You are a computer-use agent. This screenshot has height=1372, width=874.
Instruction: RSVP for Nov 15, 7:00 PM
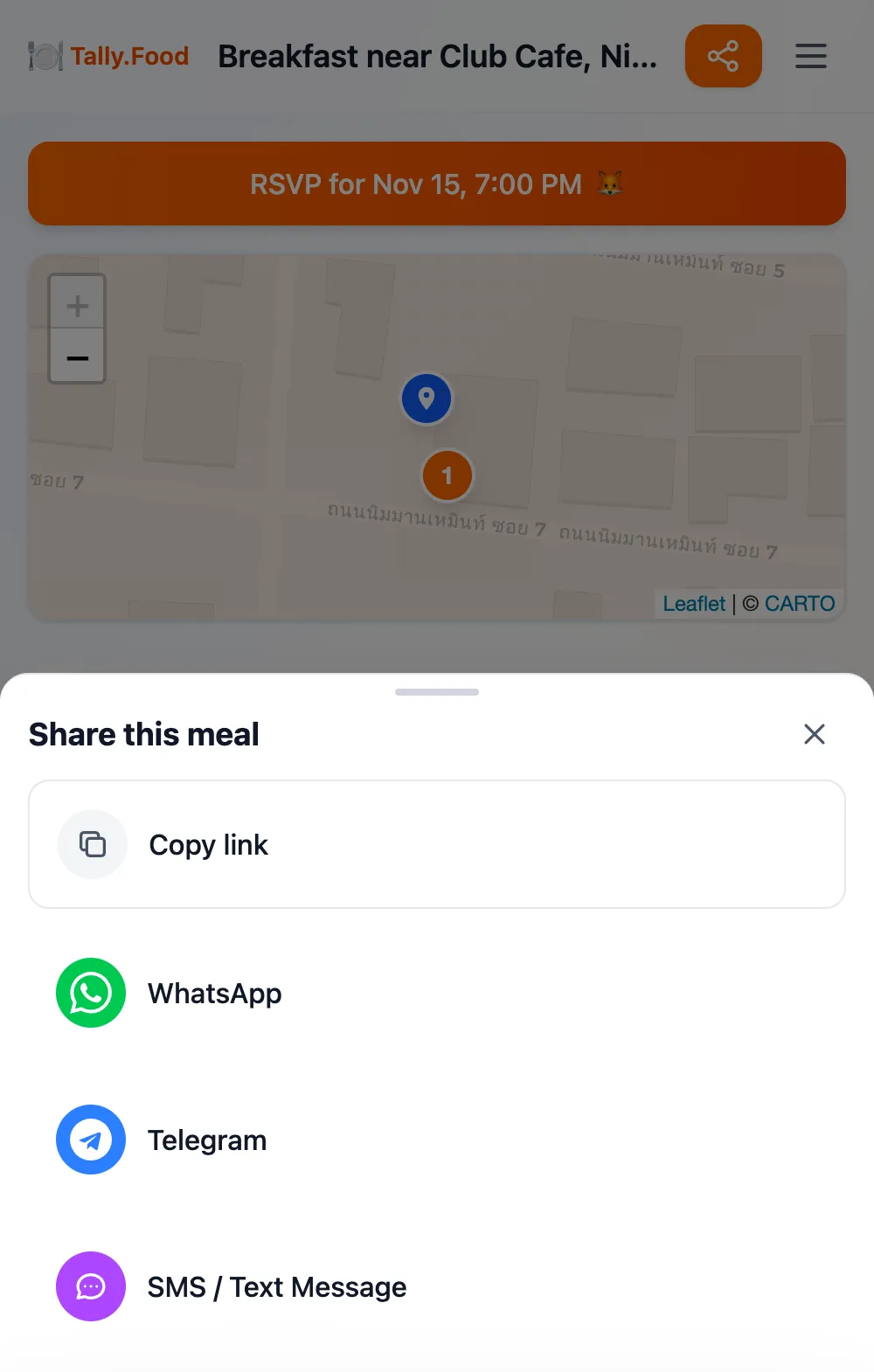436,184
